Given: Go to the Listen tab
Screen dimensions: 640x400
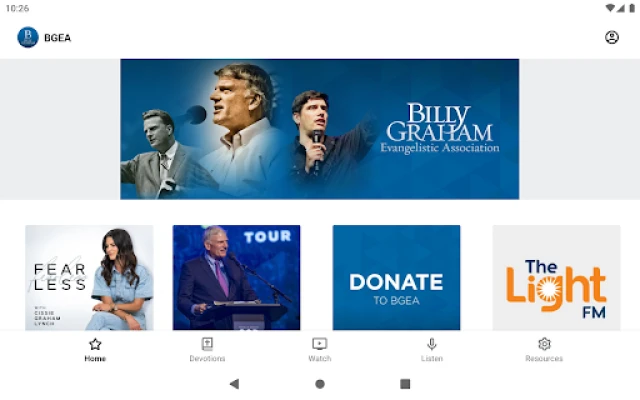Looking at the screenshot, I should [432, 349].
